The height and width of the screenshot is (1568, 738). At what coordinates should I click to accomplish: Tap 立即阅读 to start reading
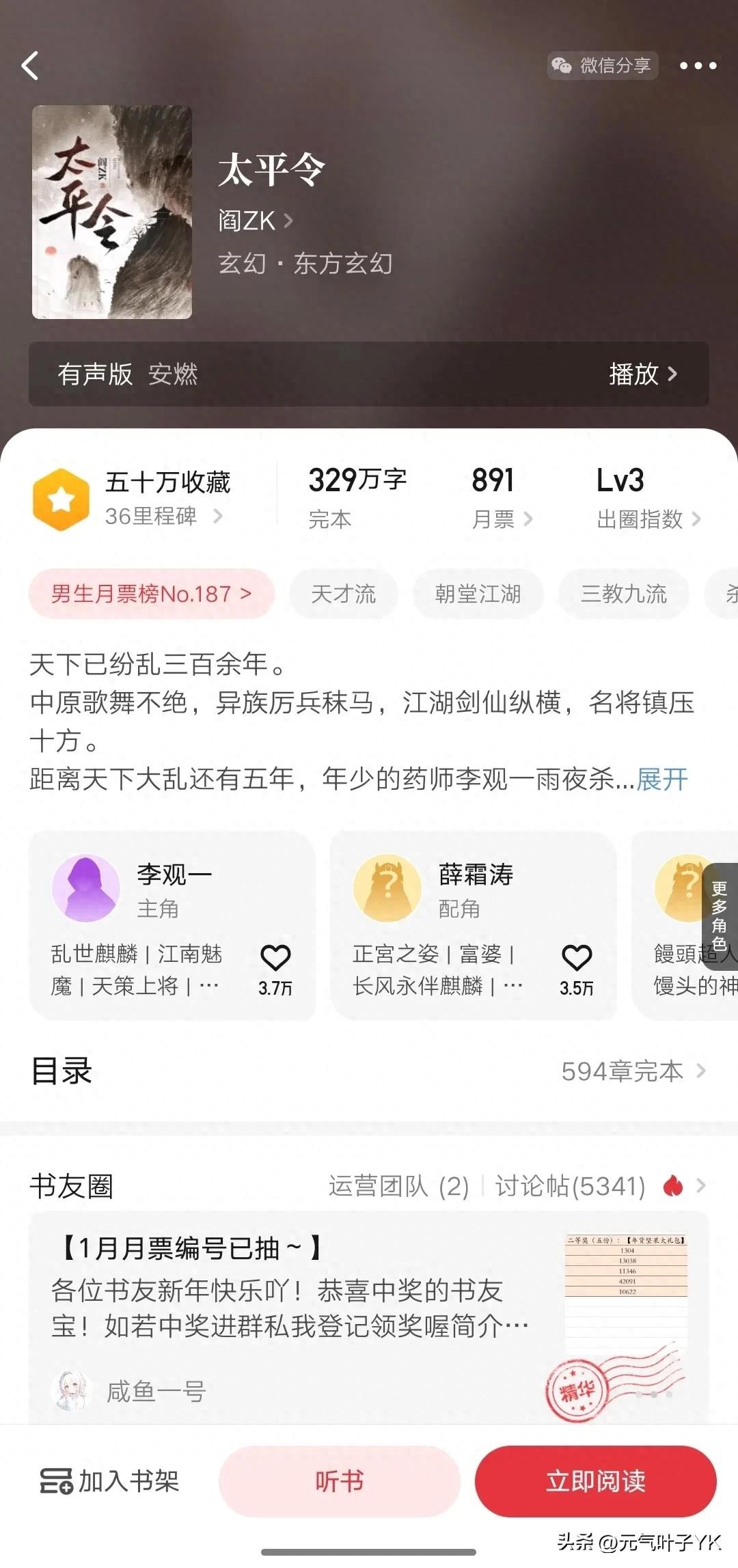coord(595,1481)
